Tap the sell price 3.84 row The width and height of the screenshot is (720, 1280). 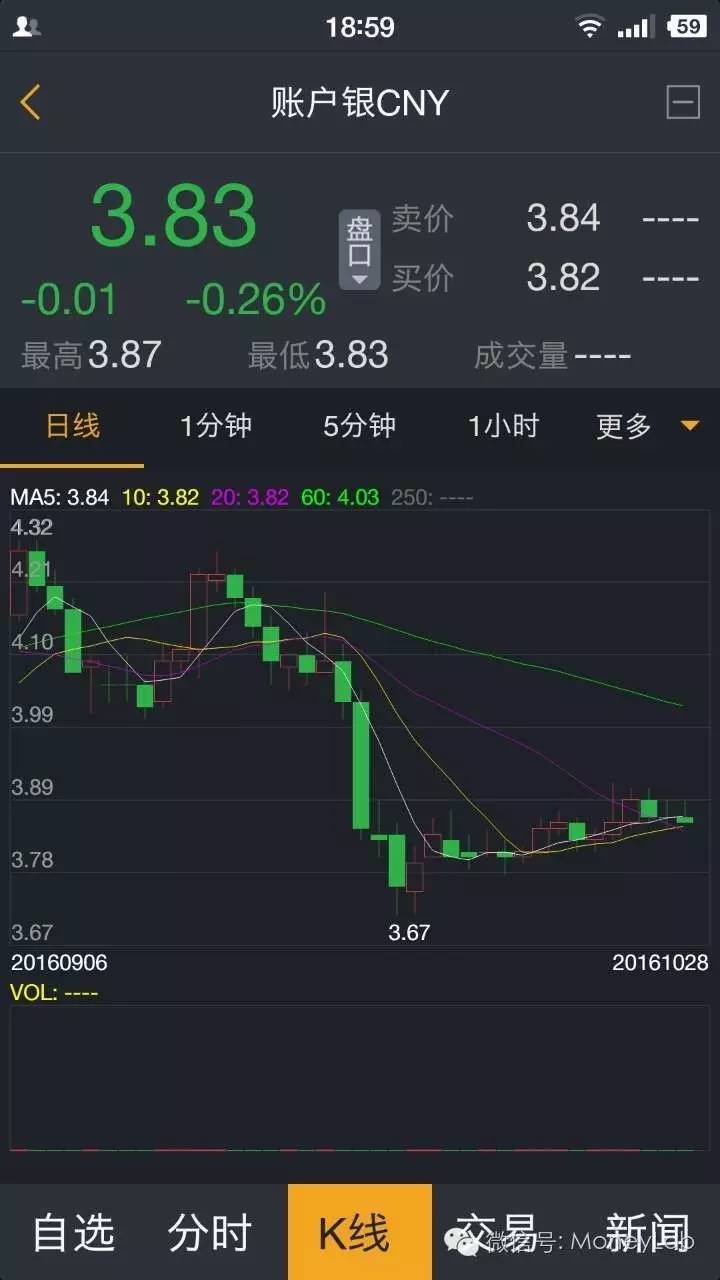pos(562,216)
